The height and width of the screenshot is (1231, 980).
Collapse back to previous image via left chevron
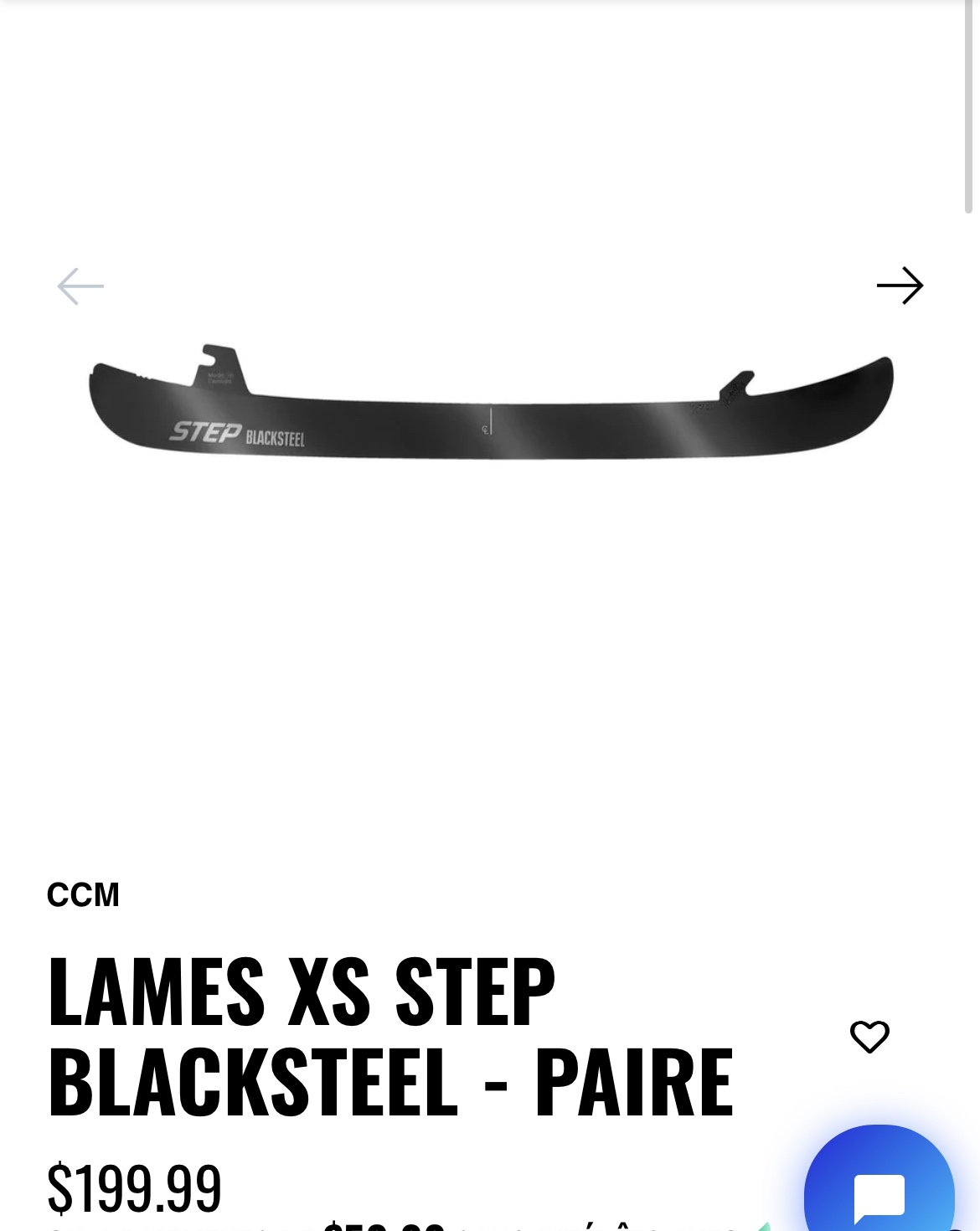pyautogui.click(x=80, y=286)
